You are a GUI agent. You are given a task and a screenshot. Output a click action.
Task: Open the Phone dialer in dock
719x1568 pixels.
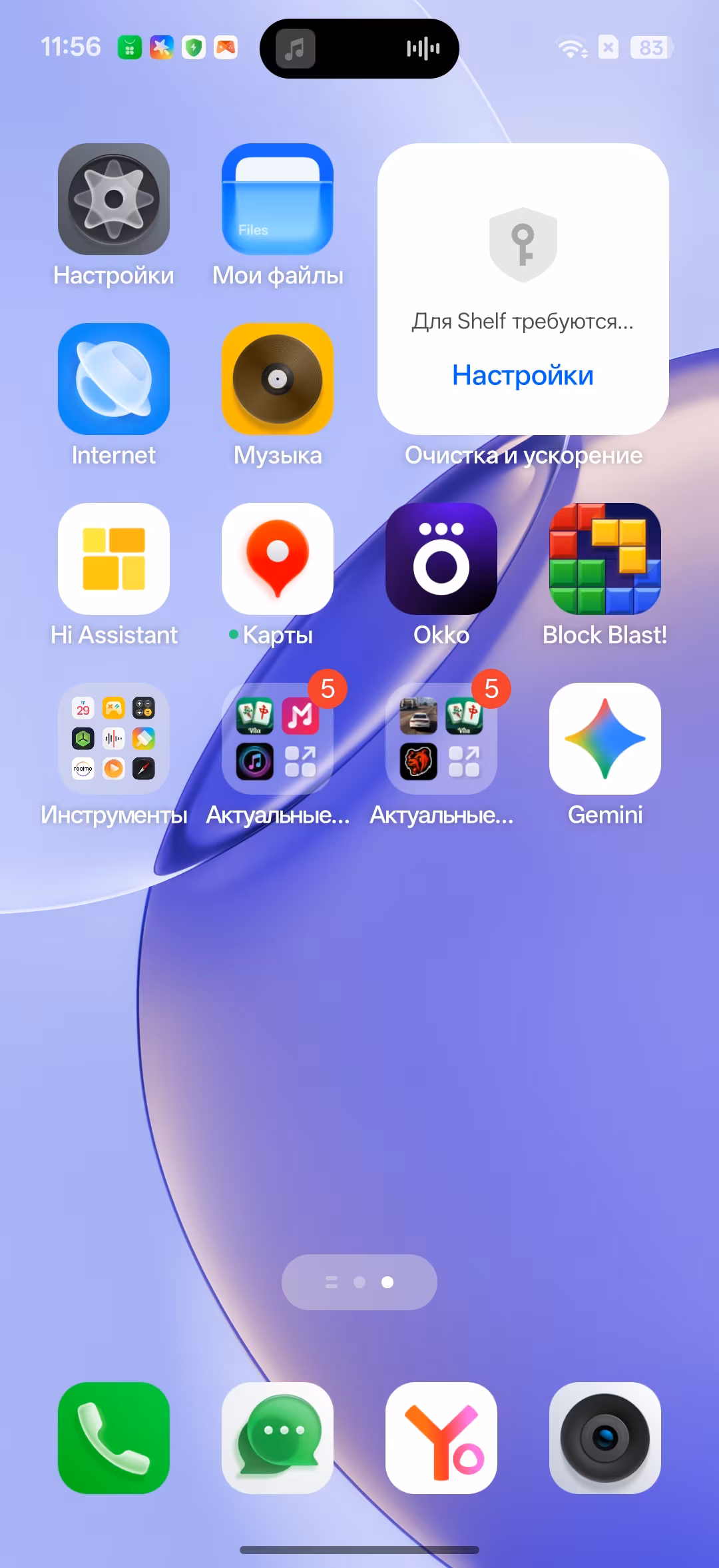pos(114,1438)
